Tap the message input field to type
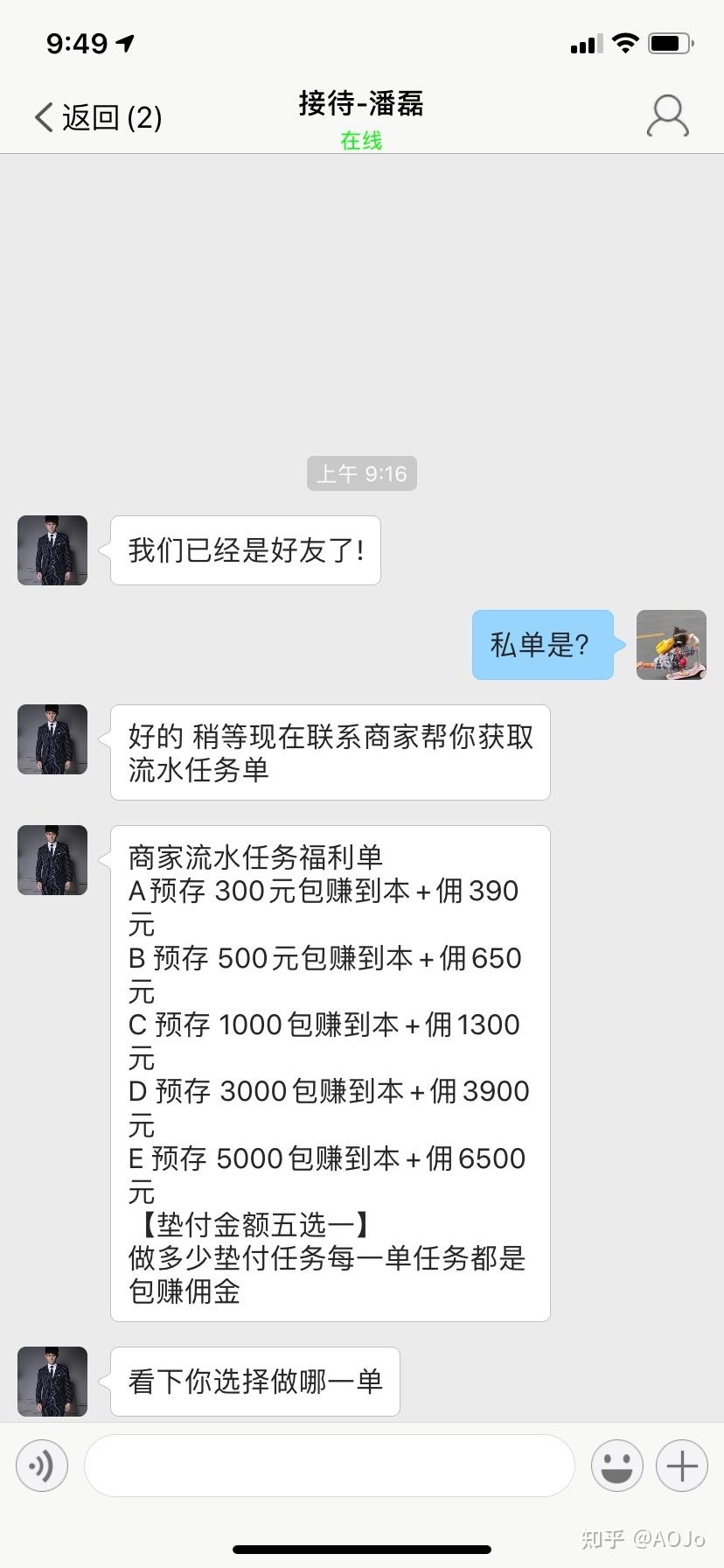This screenshot has width=724, height=1568. point(330,1465)
